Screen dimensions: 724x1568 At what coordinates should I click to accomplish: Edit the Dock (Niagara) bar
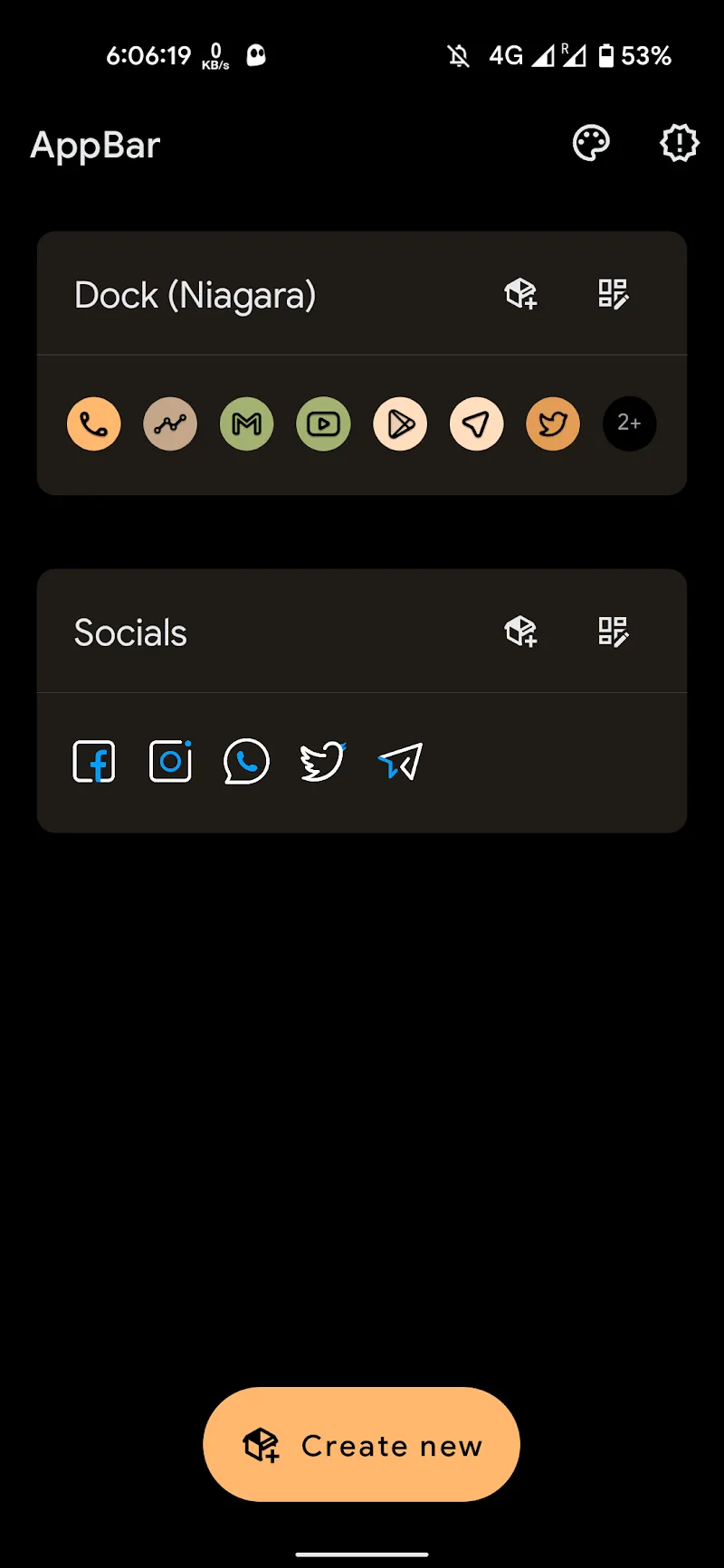tap(613, 294)
